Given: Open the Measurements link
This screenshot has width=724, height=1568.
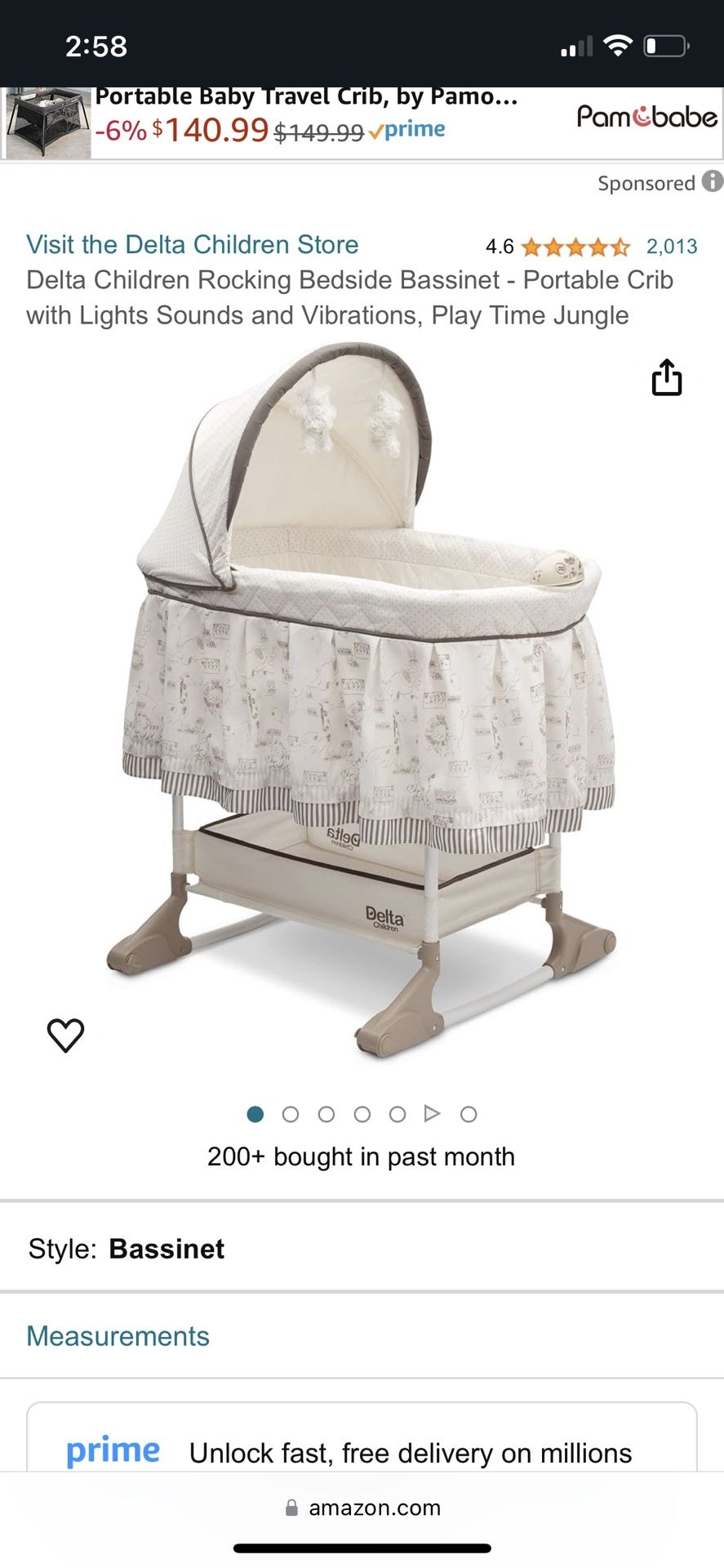Looking at the screenshot, I should coord(118,1336).
